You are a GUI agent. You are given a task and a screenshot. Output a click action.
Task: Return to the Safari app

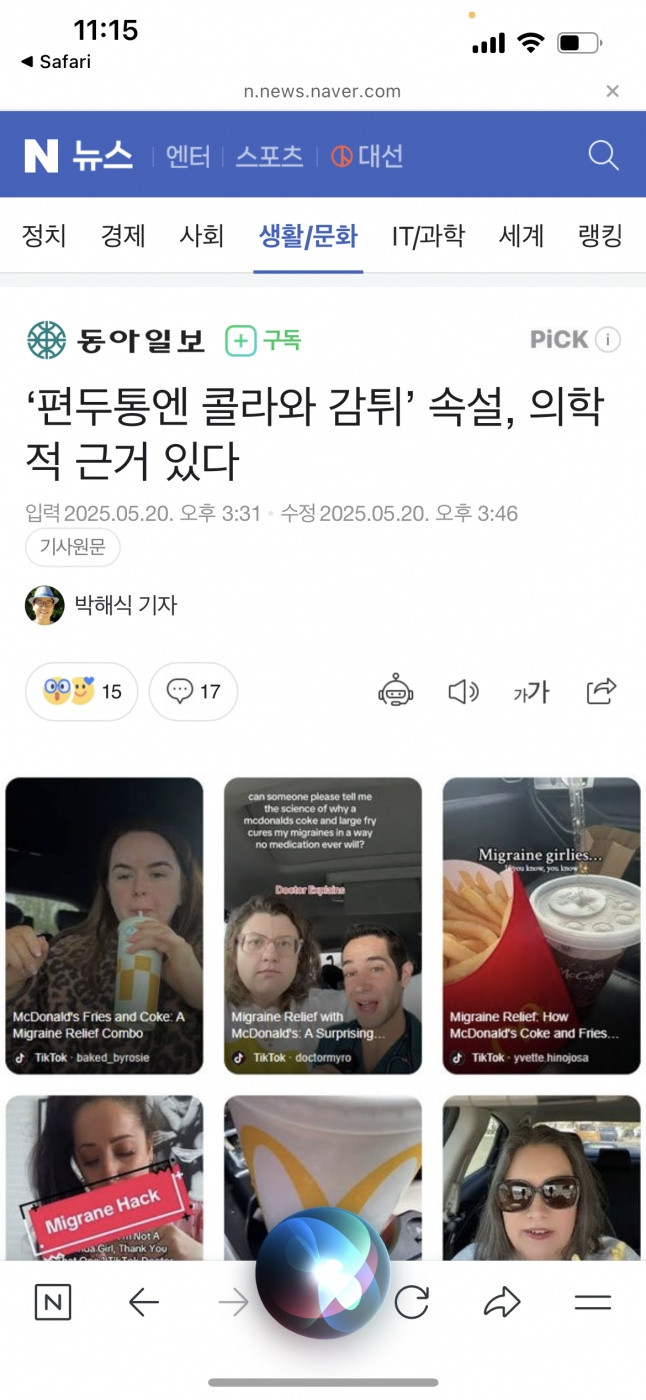(56, 62)
